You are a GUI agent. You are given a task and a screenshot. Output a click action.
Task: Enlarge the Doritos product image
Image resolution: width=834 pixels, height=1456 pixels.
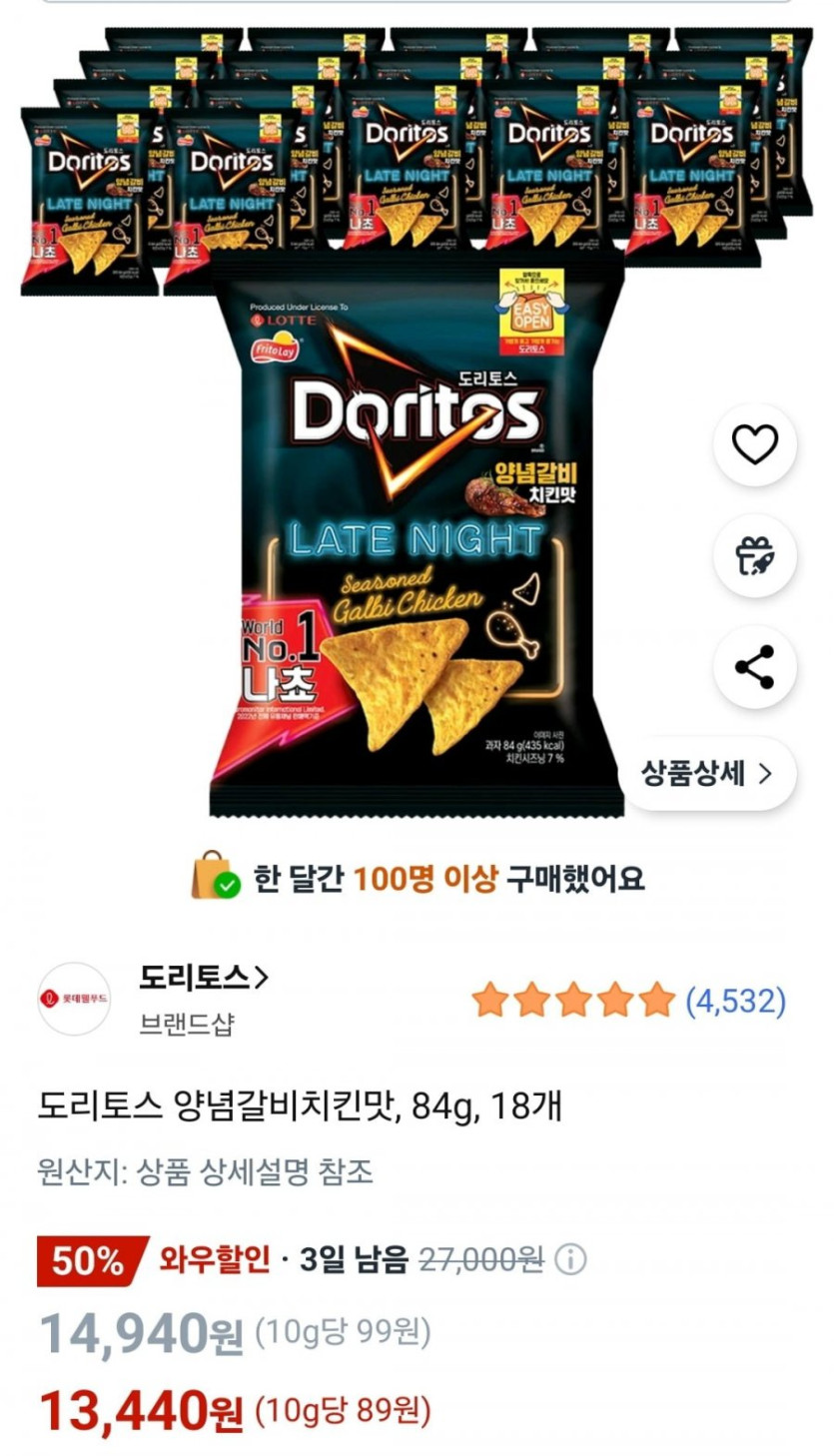[x=416, y=539]
